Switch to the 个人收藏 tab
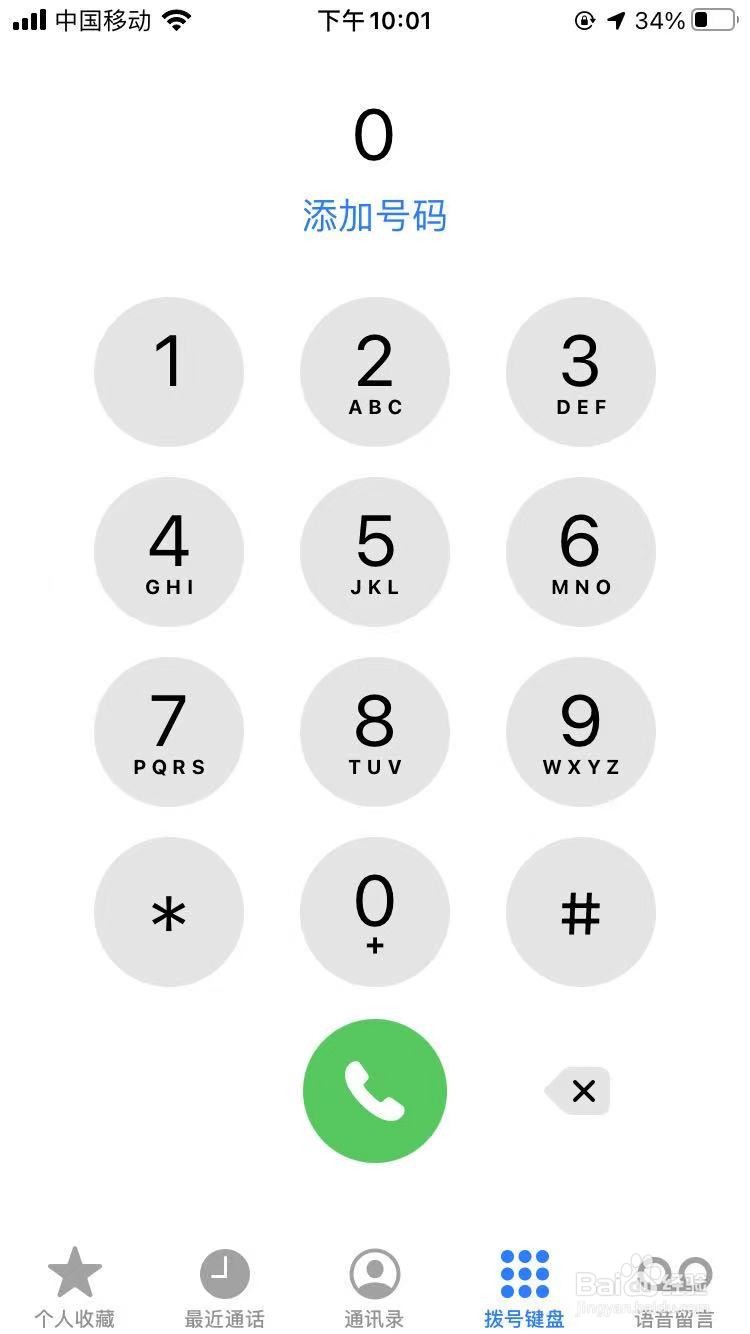This screenshot has width=750, height=1334. [75, 1288]
